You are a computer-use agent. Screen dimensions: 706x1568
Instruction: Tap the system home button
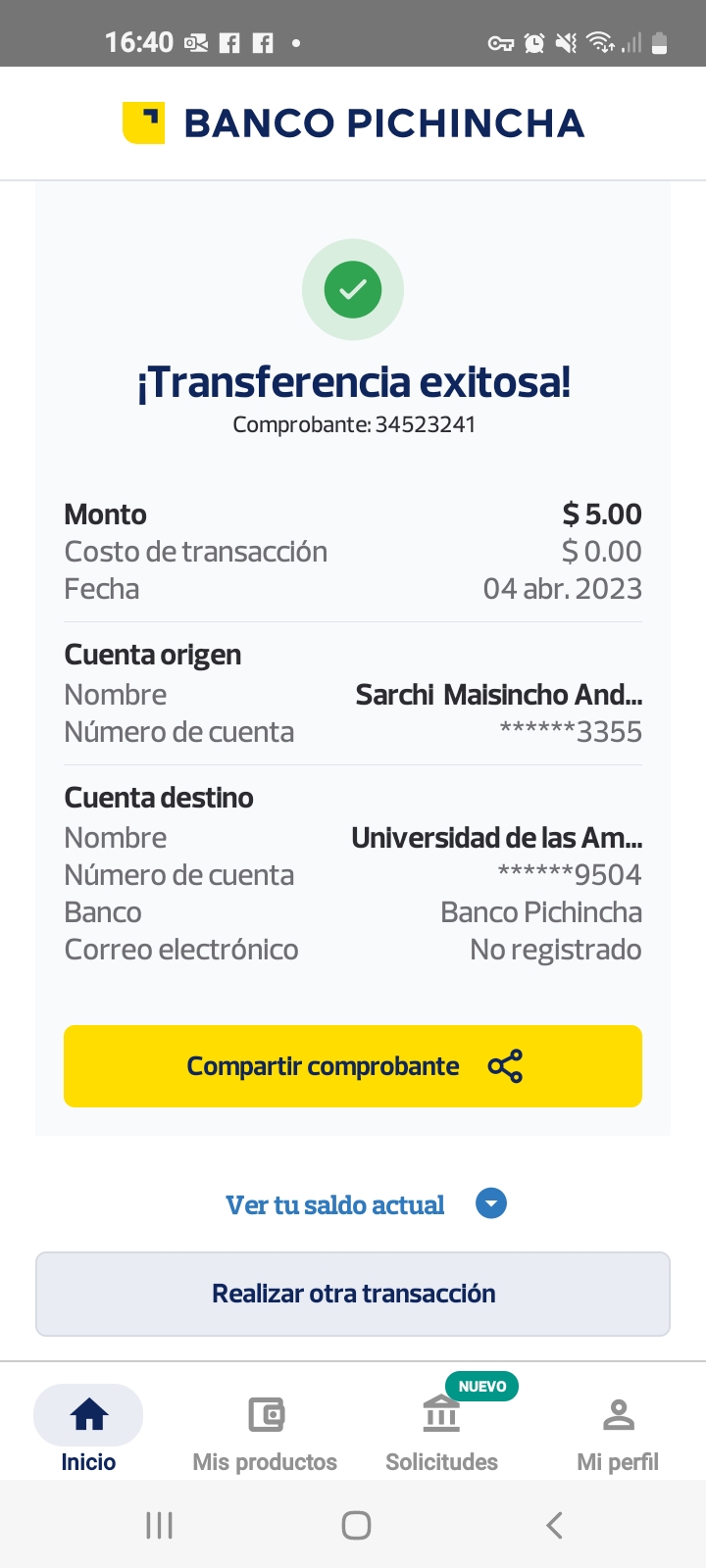pos(356,1525)
